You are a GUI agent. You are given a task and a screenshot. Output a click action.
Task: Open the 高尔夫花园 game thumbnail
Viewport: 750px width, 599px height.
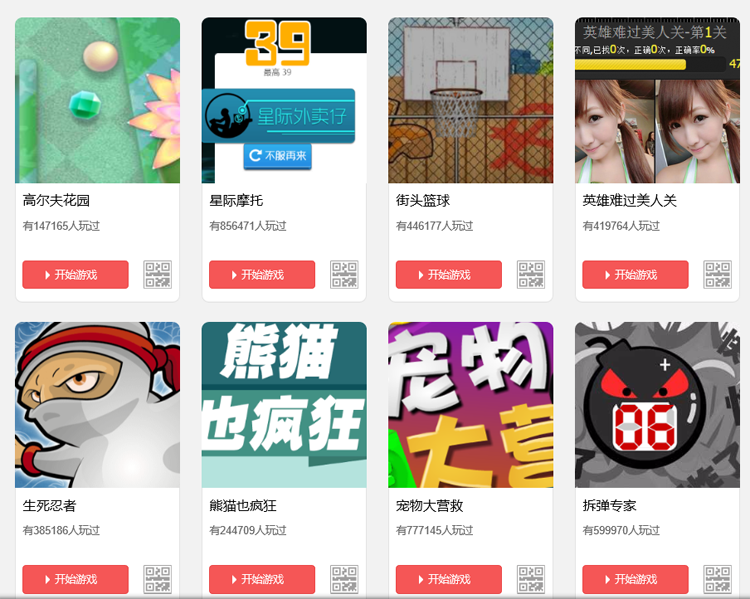coord(97,100)
